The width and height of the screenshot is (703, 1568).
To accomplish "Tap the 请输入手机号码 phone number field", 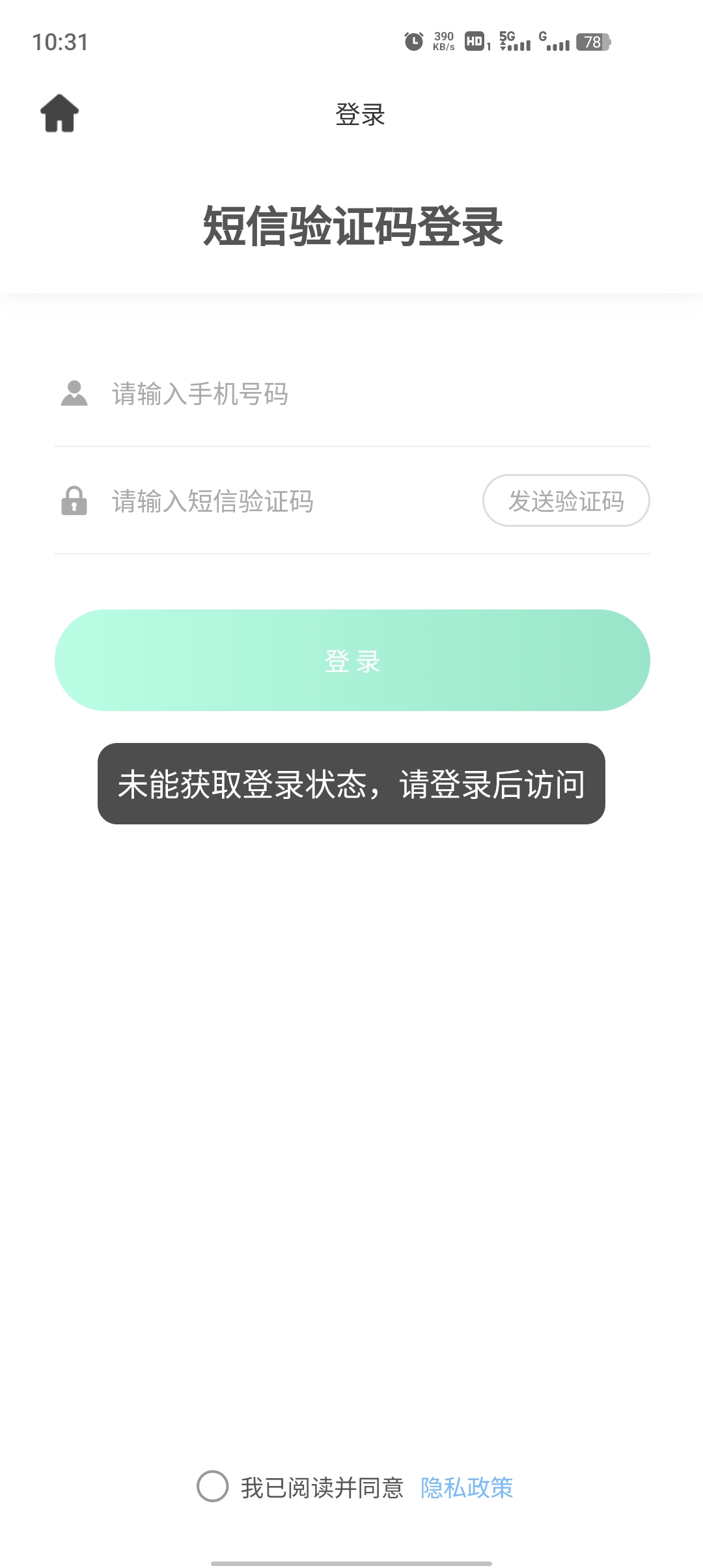I will [260, 393].
